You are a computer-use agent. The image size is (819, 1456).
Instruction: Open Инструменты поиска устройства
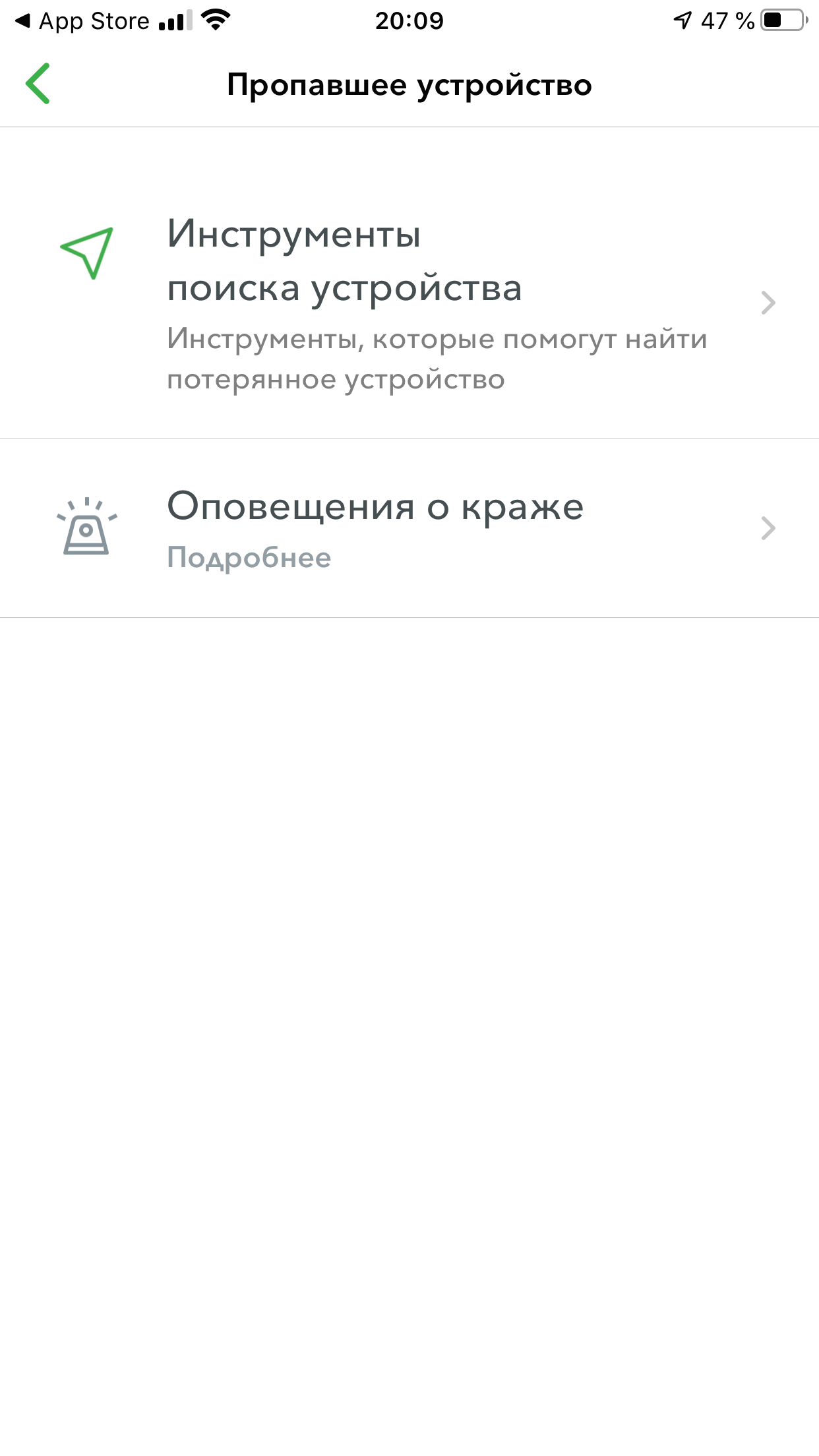(x=409, y=303)
